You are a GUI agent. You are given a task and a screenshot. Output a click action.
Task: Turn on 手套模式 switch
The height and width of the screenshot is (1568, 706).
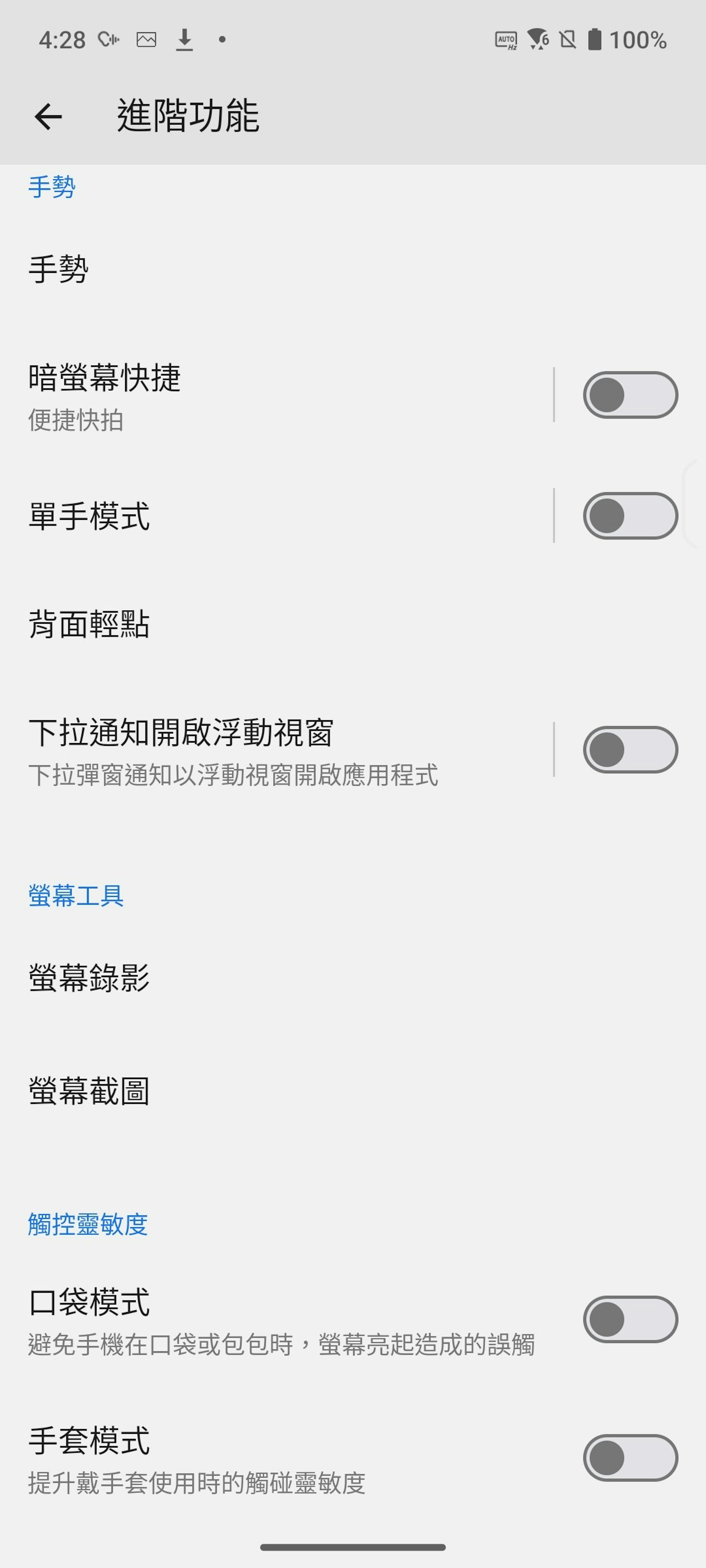(x=630, y=1458)
